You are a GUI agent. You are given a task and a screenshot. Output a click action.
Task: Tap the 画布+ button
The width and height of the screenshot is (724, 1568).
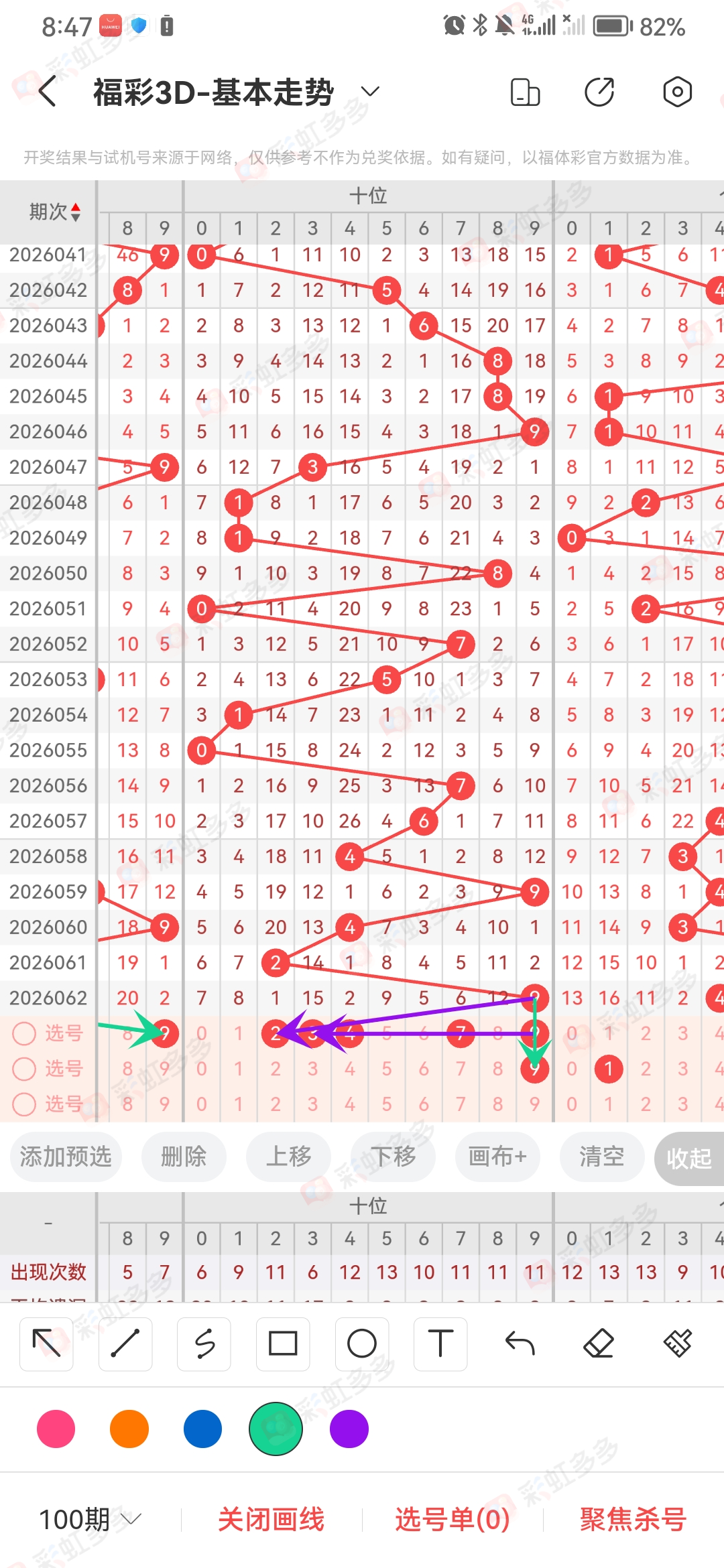coord(497,1157)
